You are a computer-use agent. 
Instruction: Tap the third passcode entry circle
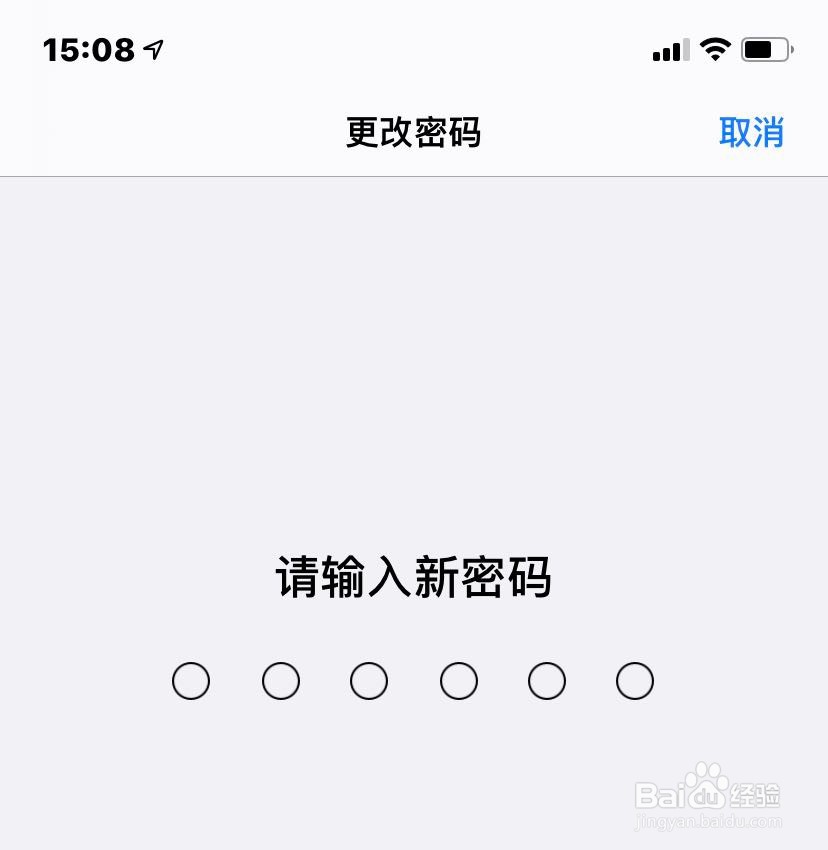[369, 681]
